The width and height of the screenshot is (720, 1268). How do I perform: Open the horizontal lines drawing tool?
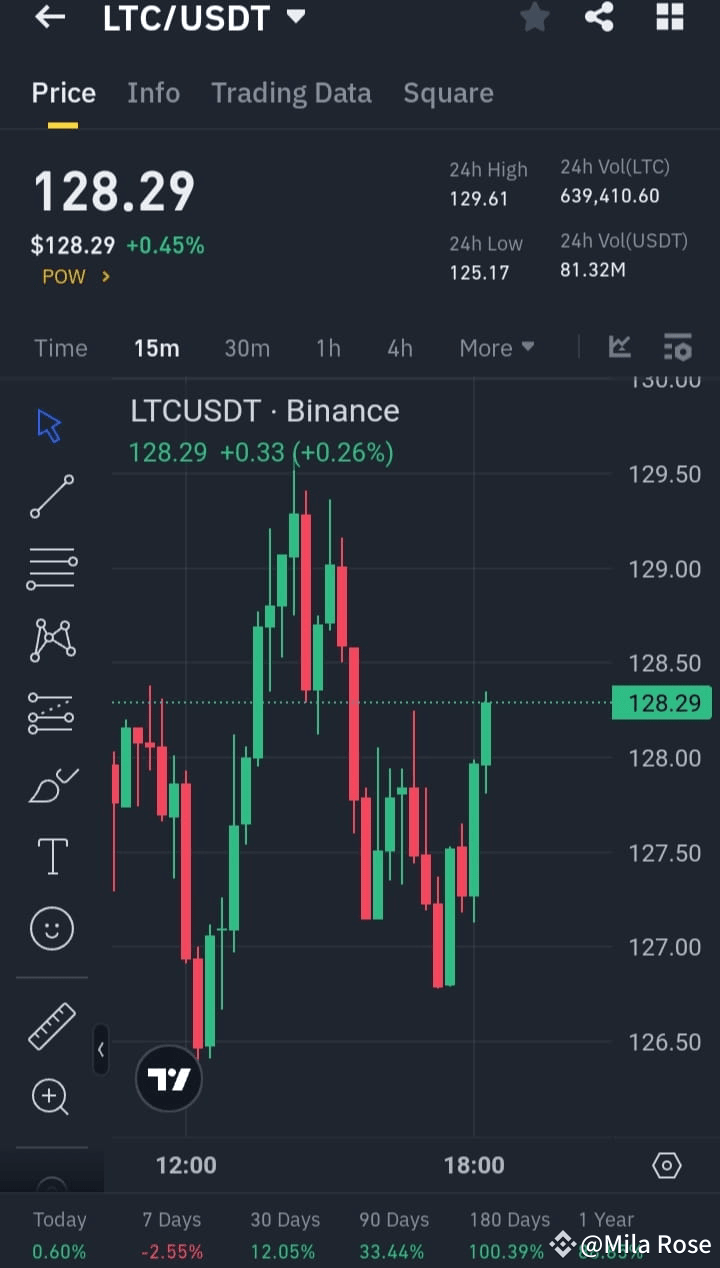pos(50,568)
